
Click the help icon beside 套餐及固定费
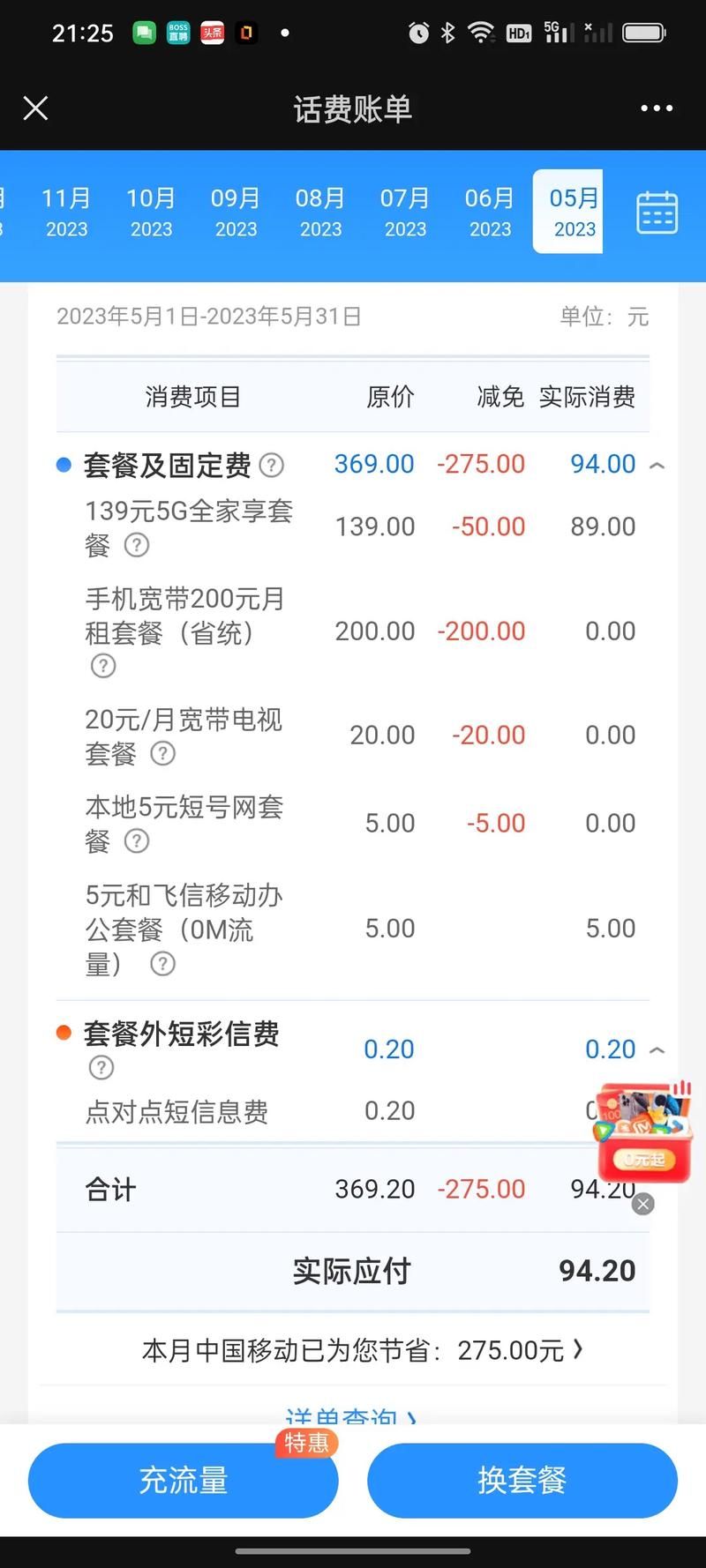point(271,467)
